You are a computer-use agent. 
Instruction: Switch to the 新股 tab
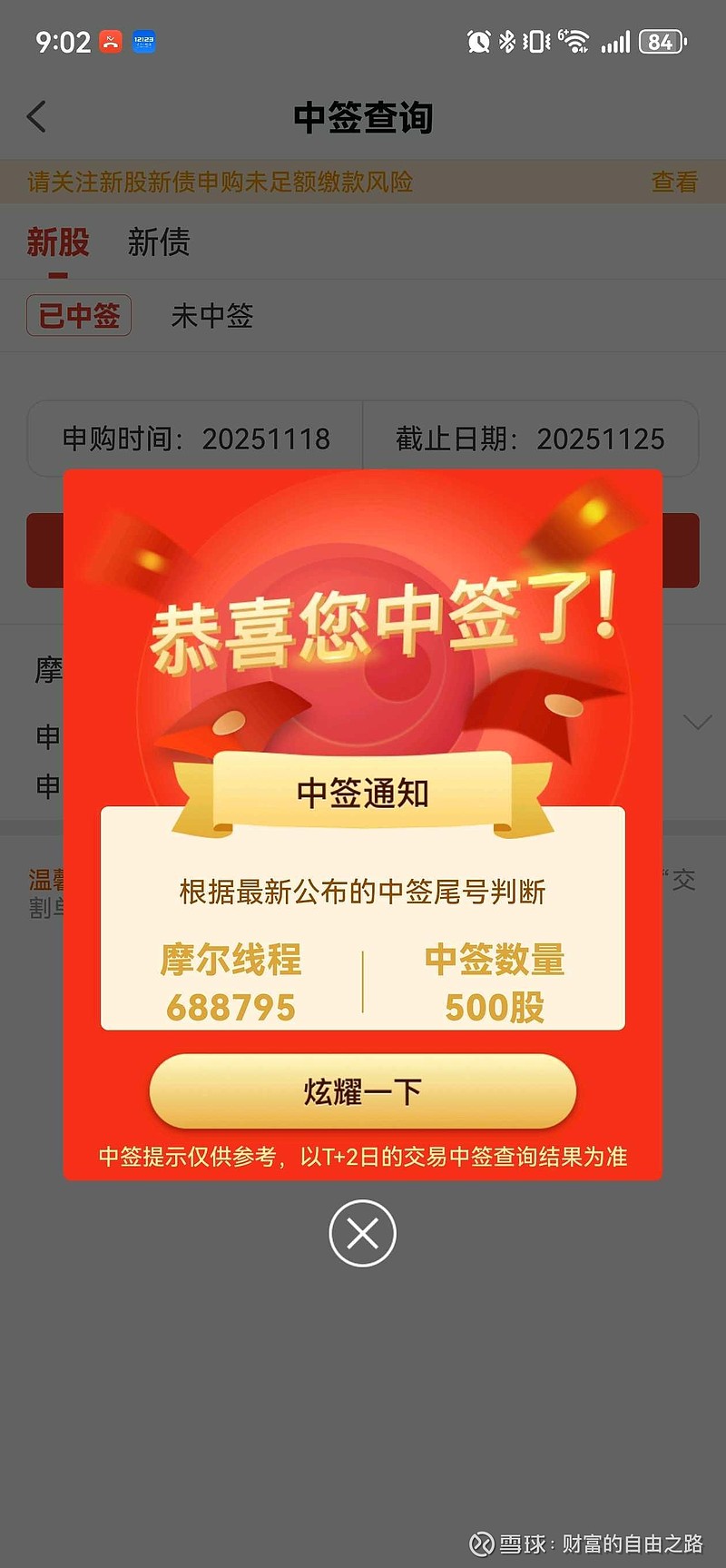[x=58, y=242]
